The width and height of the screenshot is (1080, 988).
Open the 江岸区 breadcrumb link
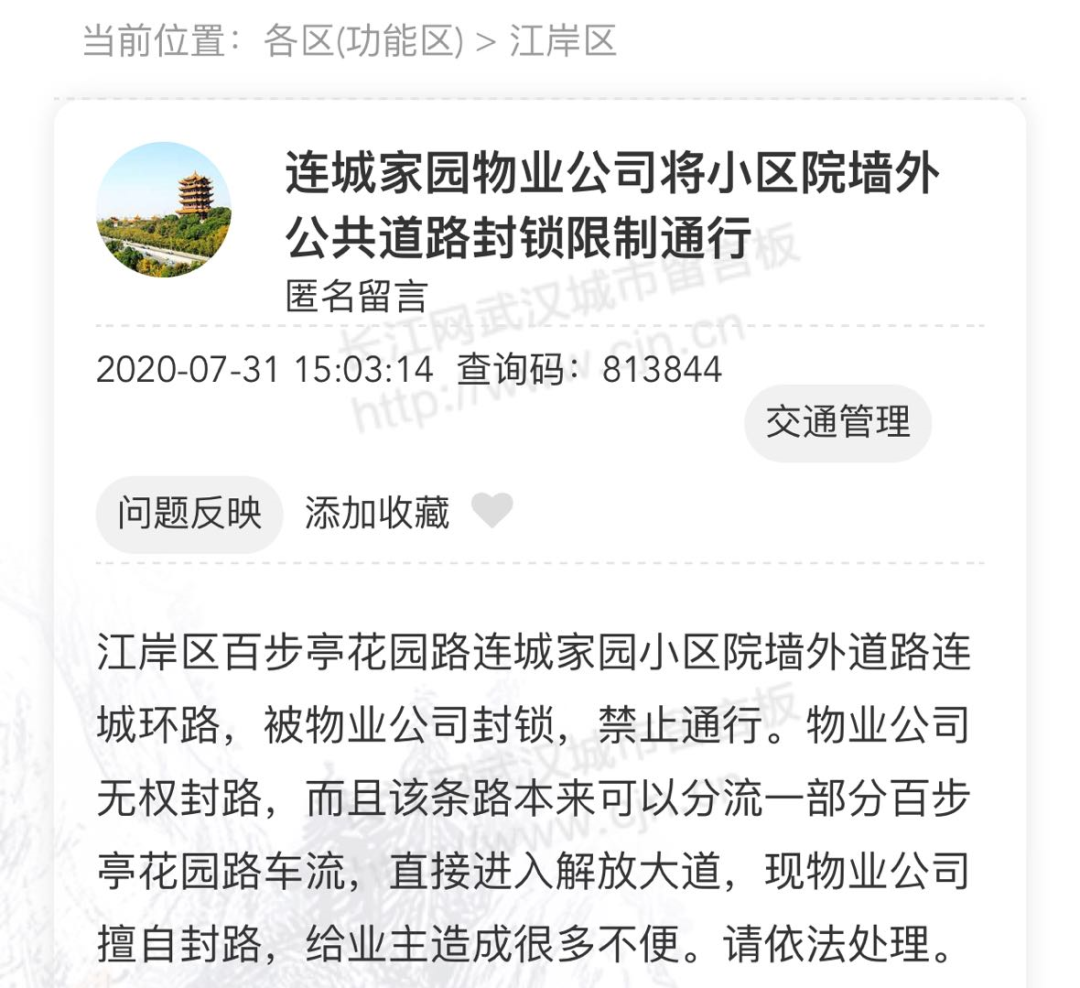pos(563,42)
